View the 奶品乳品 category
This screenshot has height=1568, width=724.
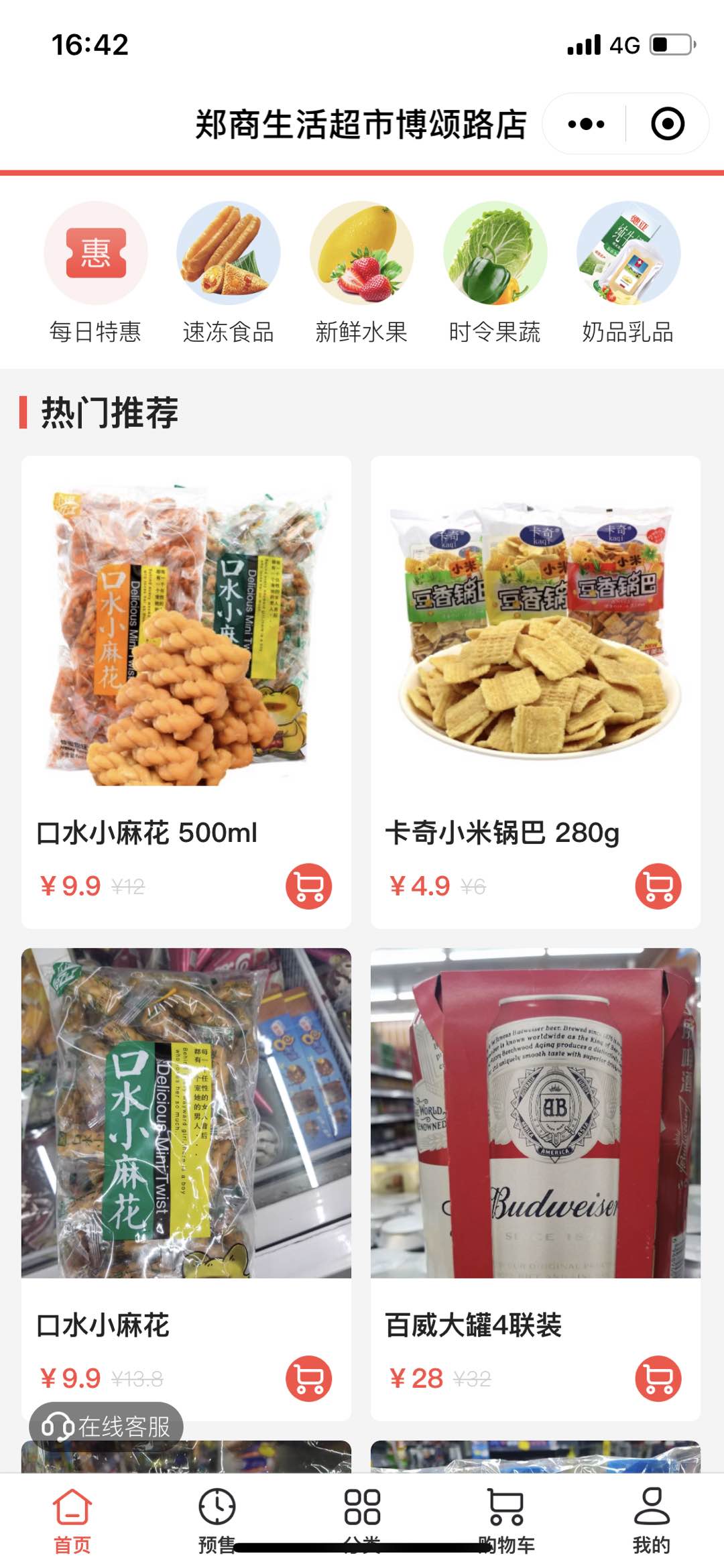(627, 272)
